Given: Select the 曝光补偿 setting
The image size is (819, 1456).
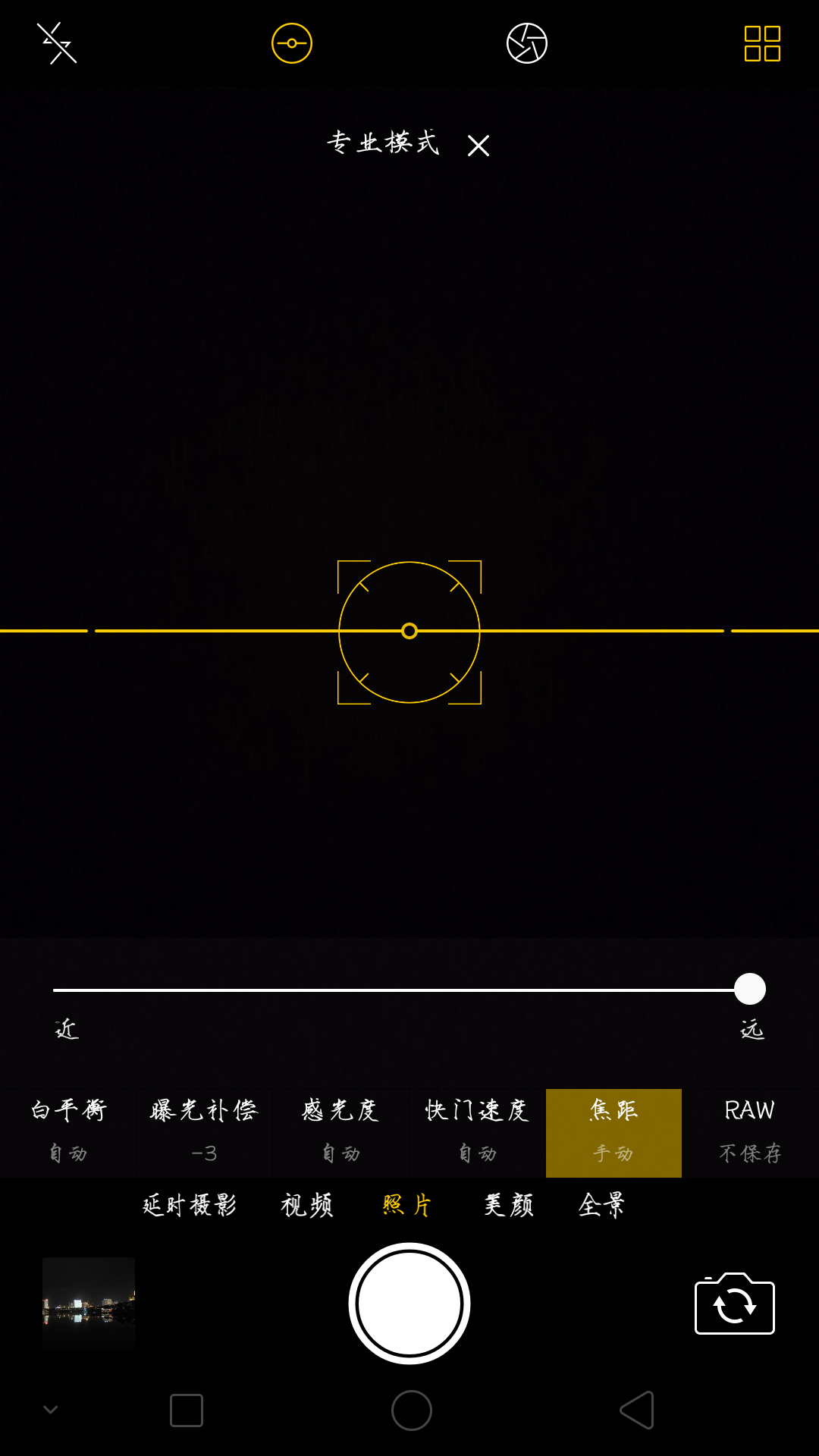Looking at the screenshot, I should [x=205, y=1133].
